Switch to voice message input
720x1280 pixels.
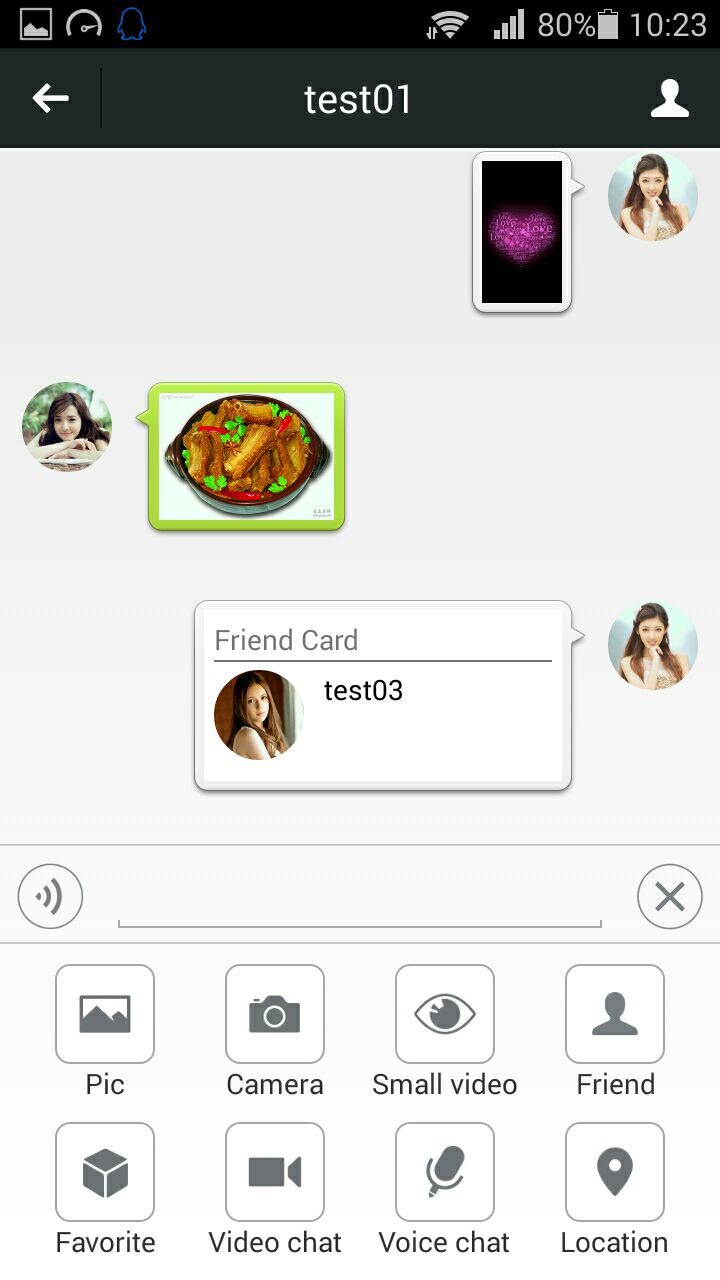point(50,897)
